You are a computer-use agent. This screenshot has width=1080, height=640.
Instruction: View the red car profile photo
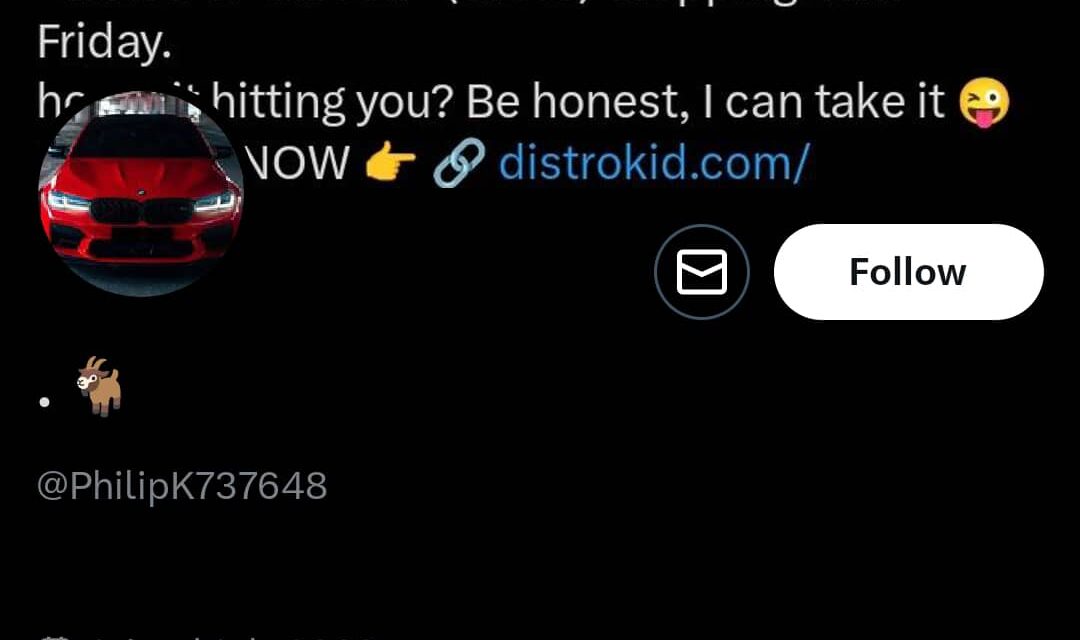point(141,197)
